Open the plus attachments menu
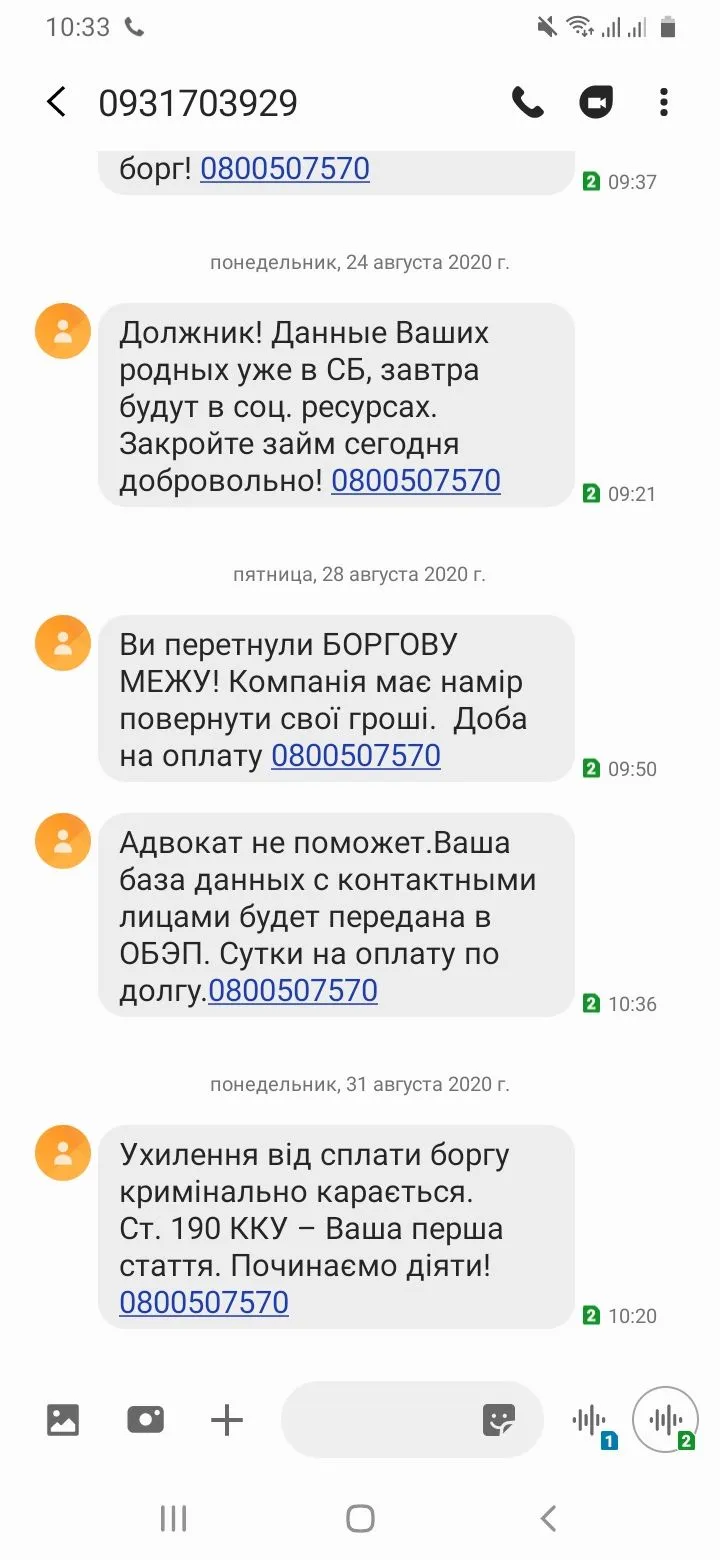This screenshot has height=1560, width=720. point(227,1419)
